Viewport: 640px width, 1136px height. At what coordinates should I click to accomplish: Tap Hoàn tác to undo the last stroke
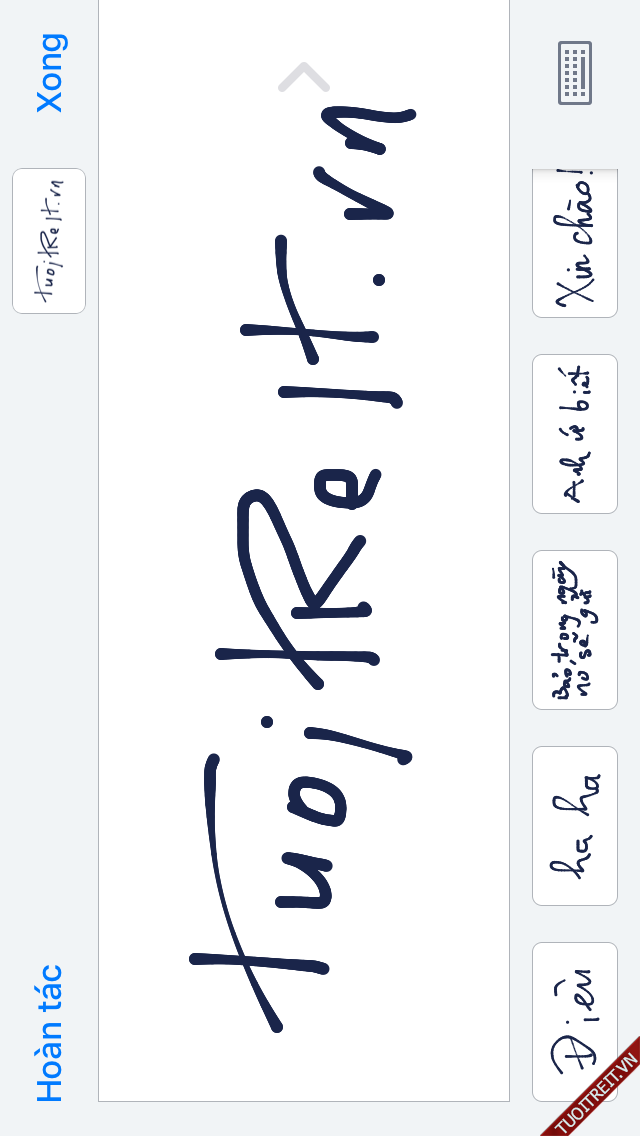pyautogui.click(x=50, y=1033)
